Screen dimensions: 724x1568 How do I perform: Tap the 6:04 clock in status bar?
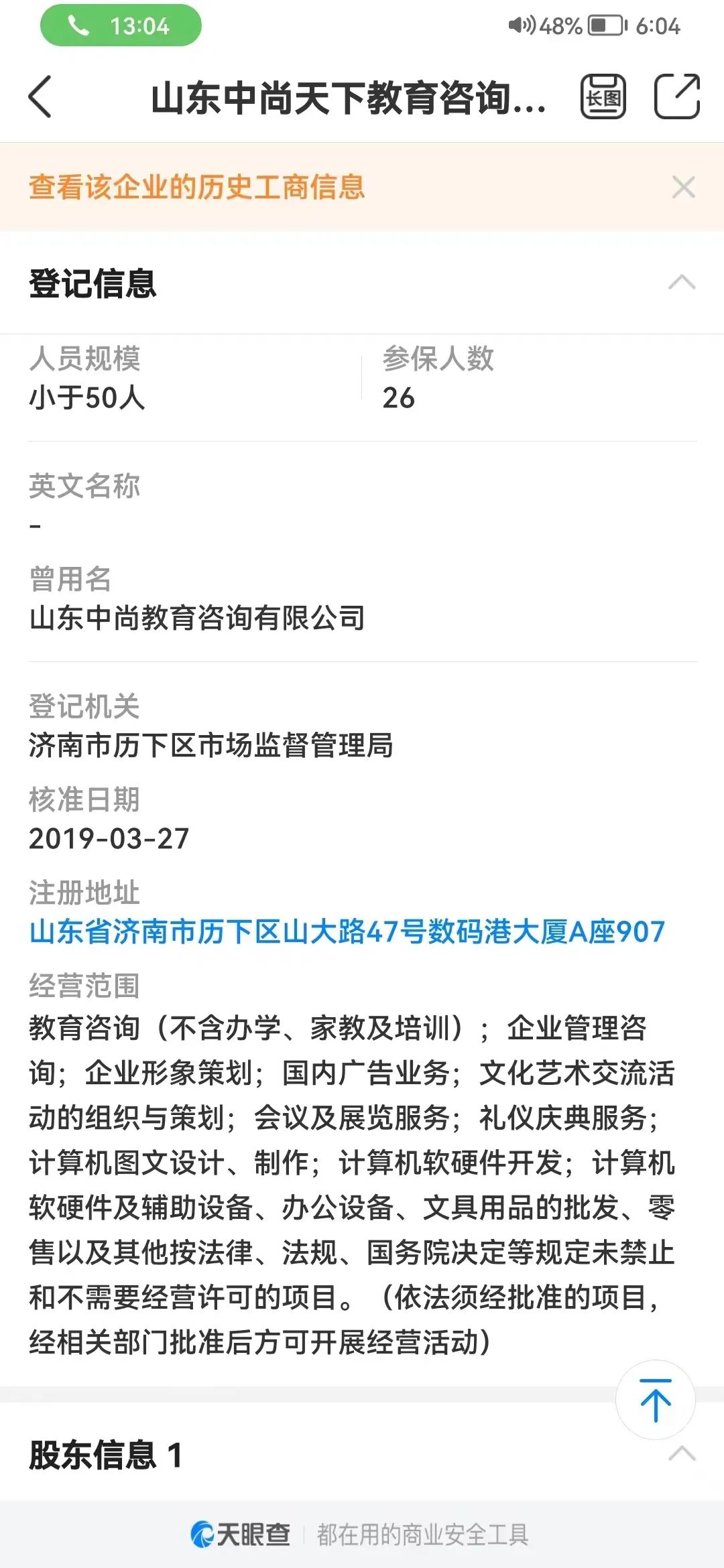click(660, 25)
